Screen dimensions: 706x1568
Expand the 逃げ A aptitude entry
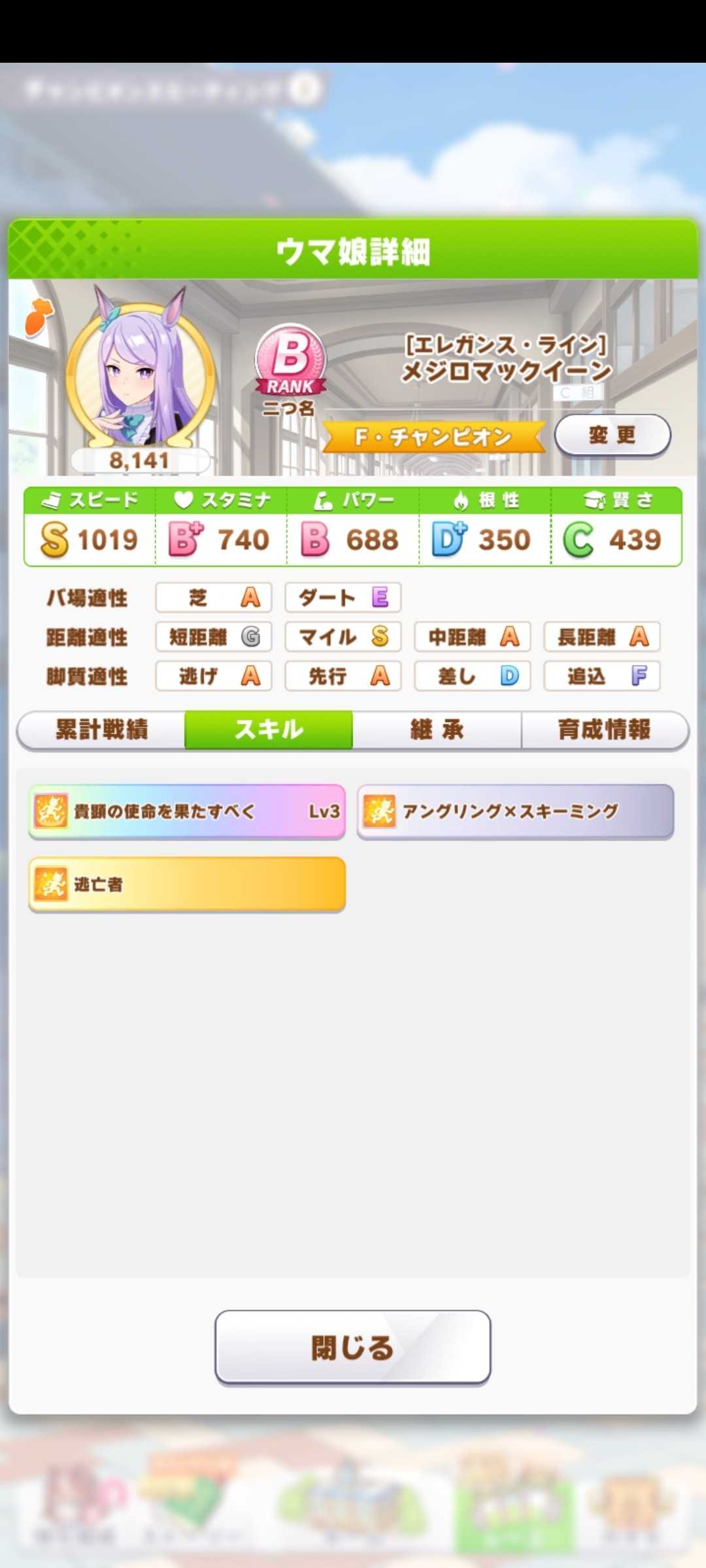(x=213, y=676)
